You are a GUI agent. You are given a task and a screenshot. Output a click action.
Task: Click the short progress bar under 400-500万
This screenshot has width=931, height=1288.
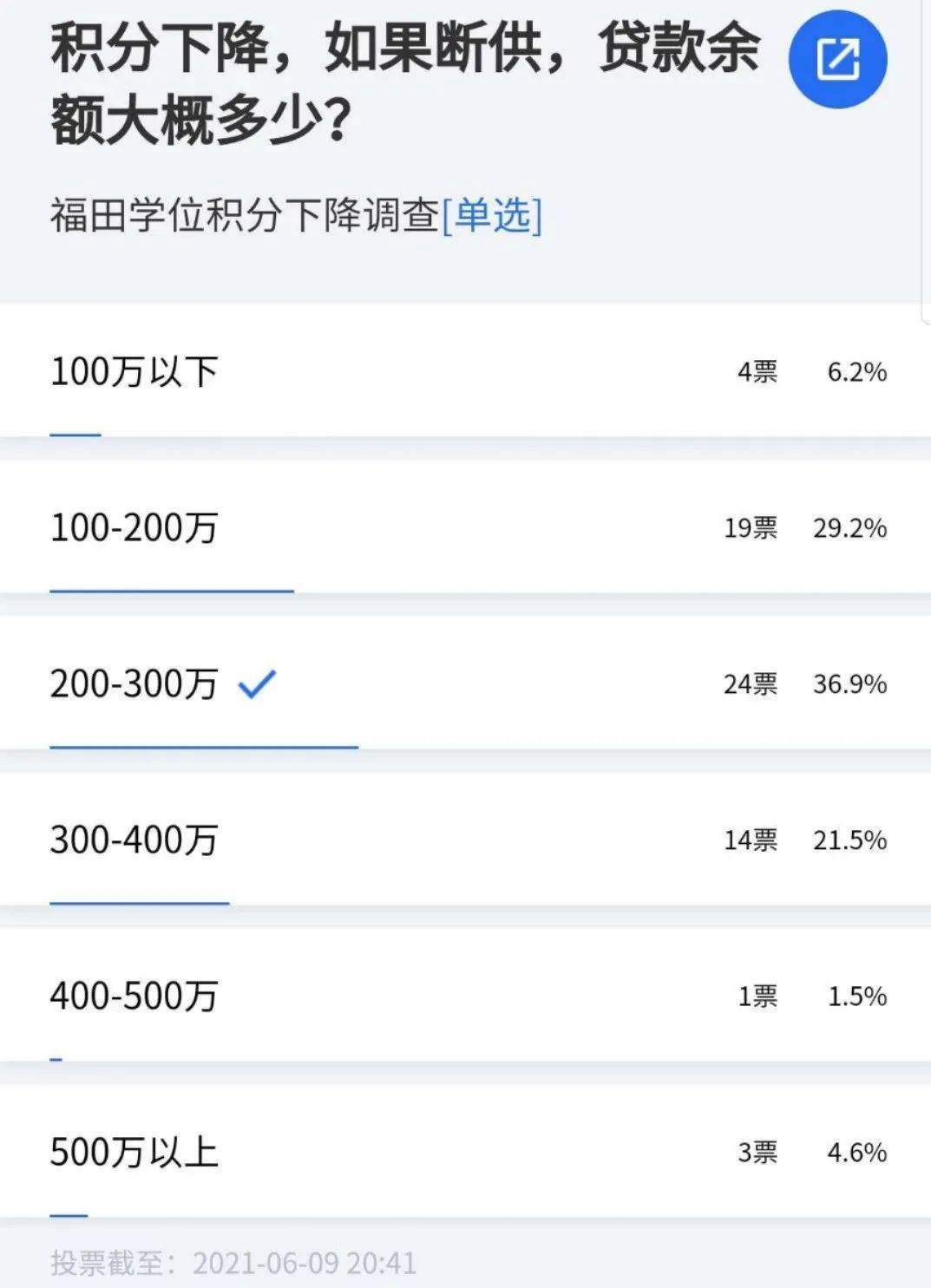(56, 1057)
